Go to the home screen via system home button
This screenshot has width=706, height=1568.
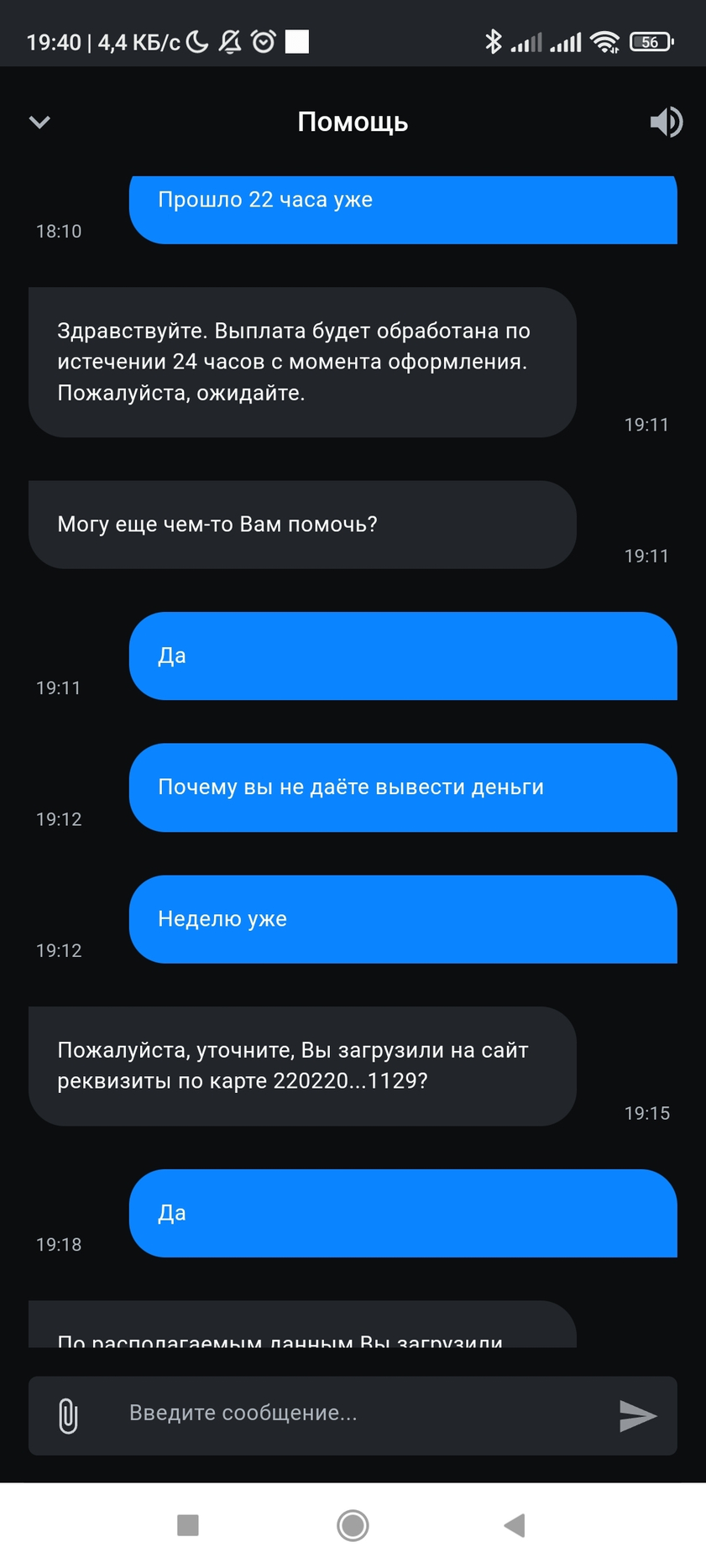[353, 1525]
